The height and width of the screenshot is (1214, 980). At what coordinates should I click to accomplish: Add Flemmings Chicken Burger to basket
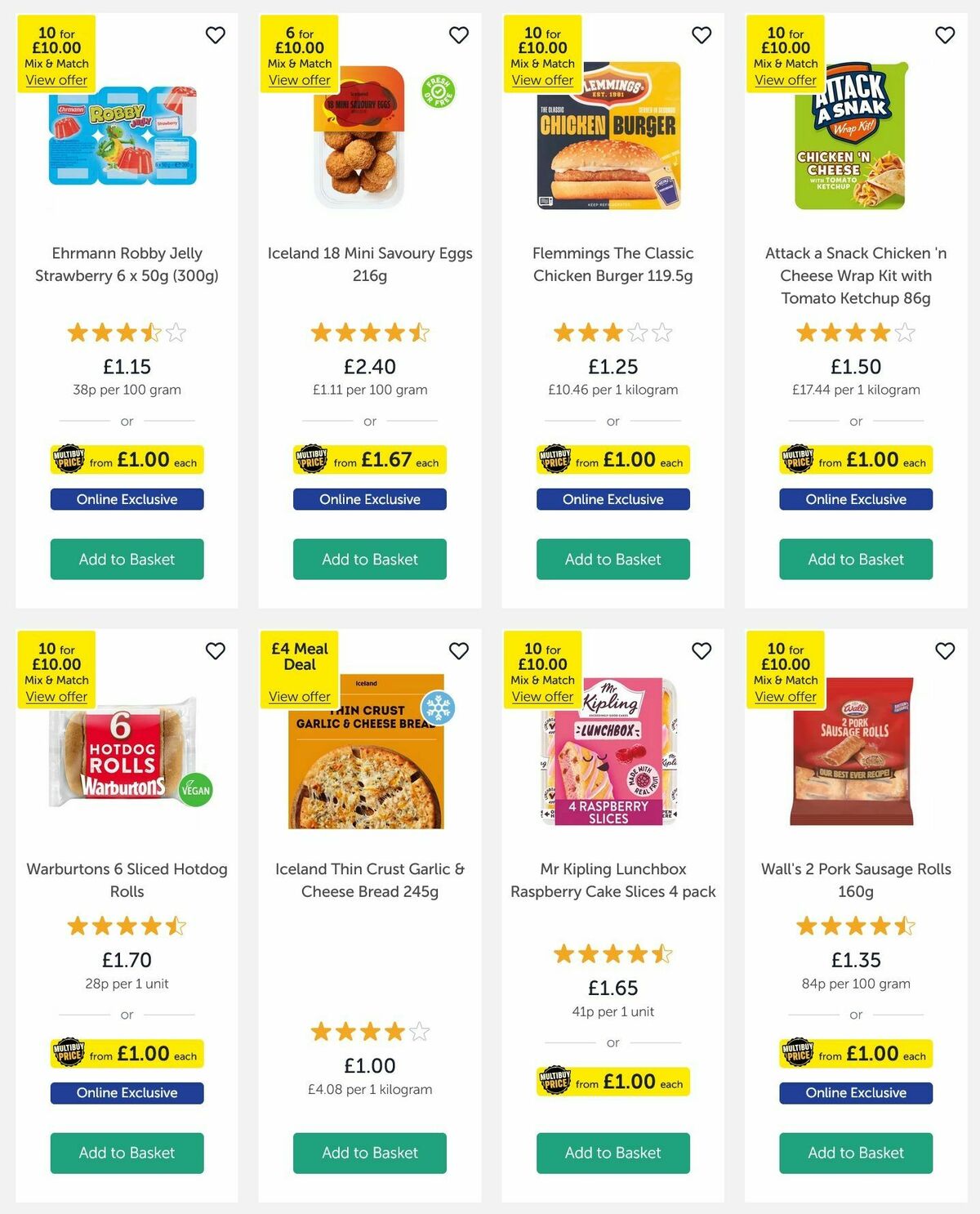[x=612, y=560]
